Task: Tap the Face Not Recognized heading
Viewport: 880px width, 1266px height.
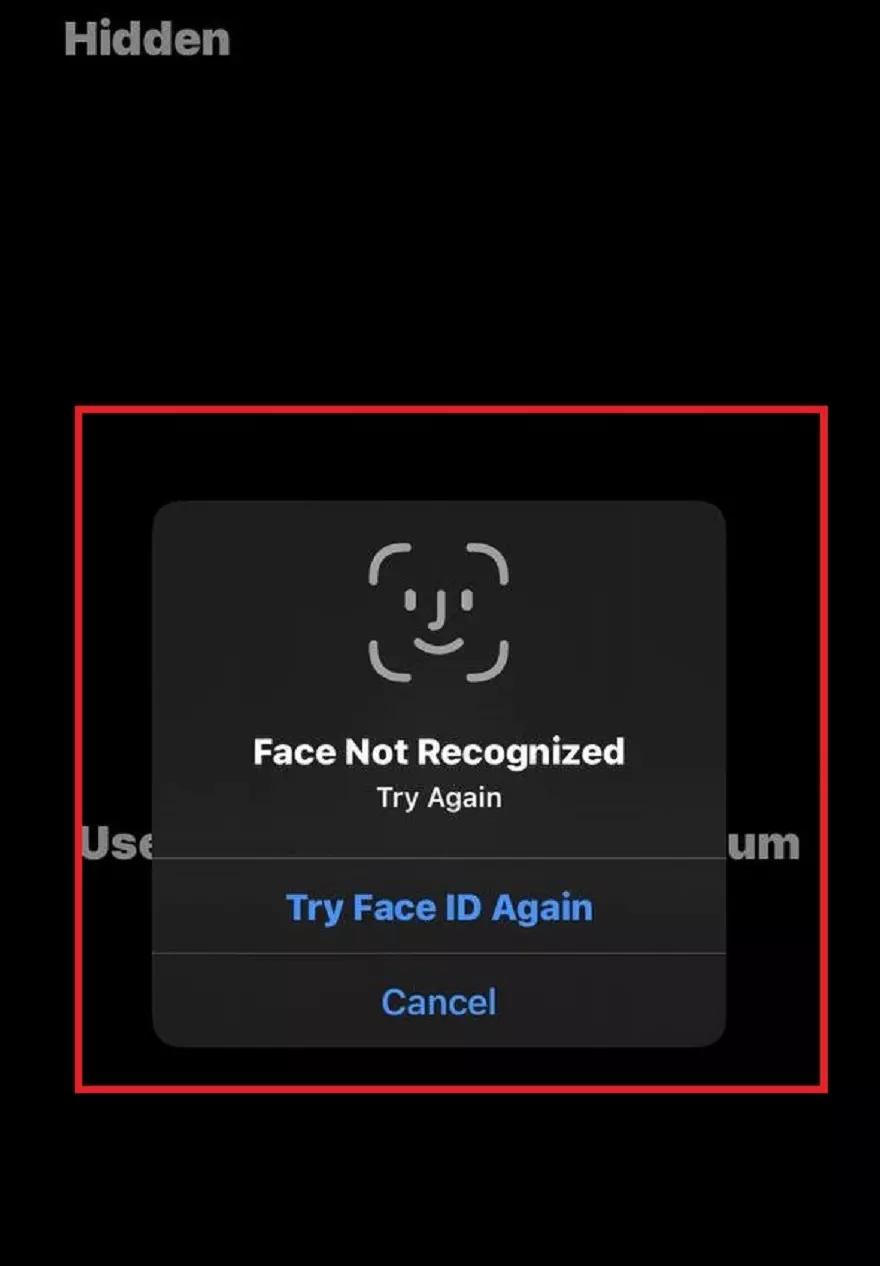Action: 438,751
